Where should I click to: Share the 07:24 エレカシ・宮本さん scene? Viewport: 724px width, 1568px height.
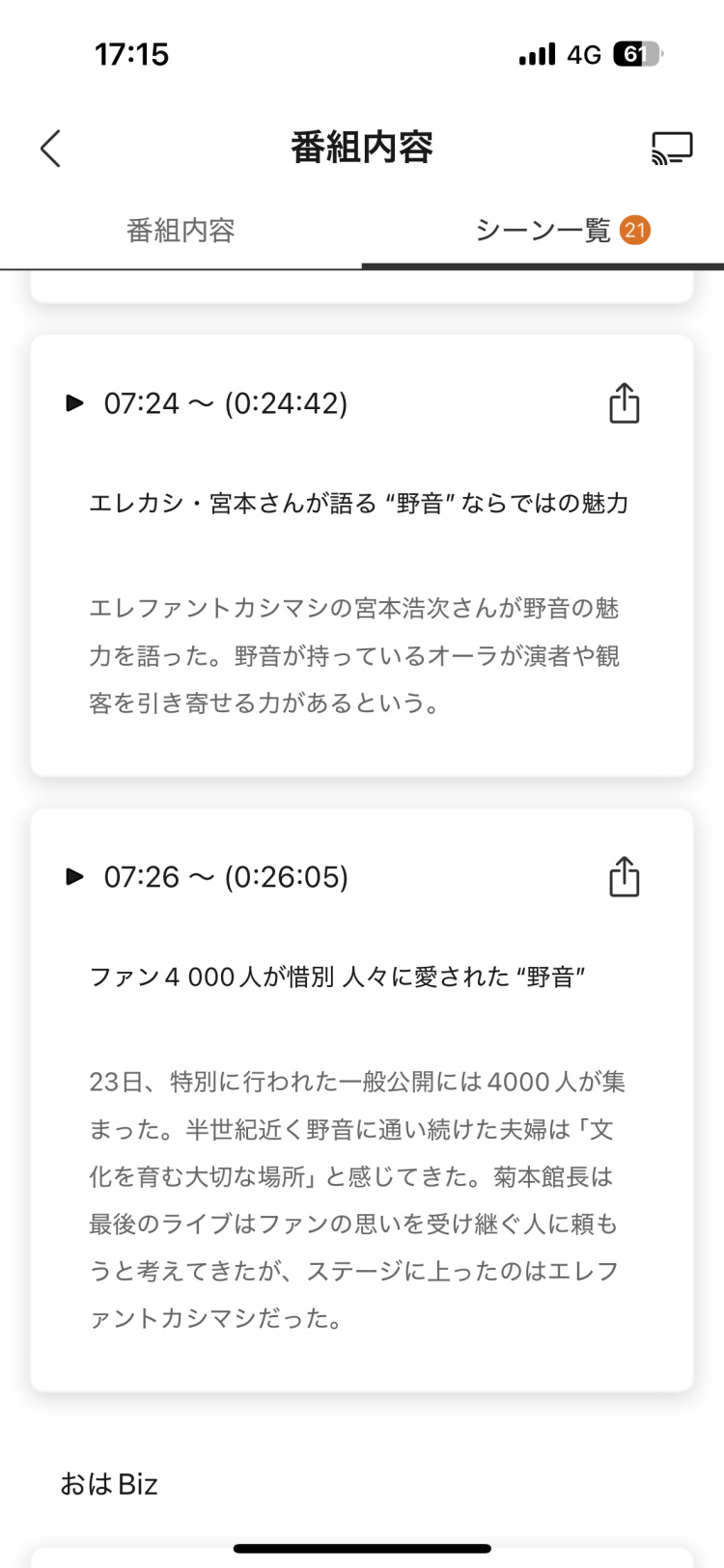[x=625, y=403]
